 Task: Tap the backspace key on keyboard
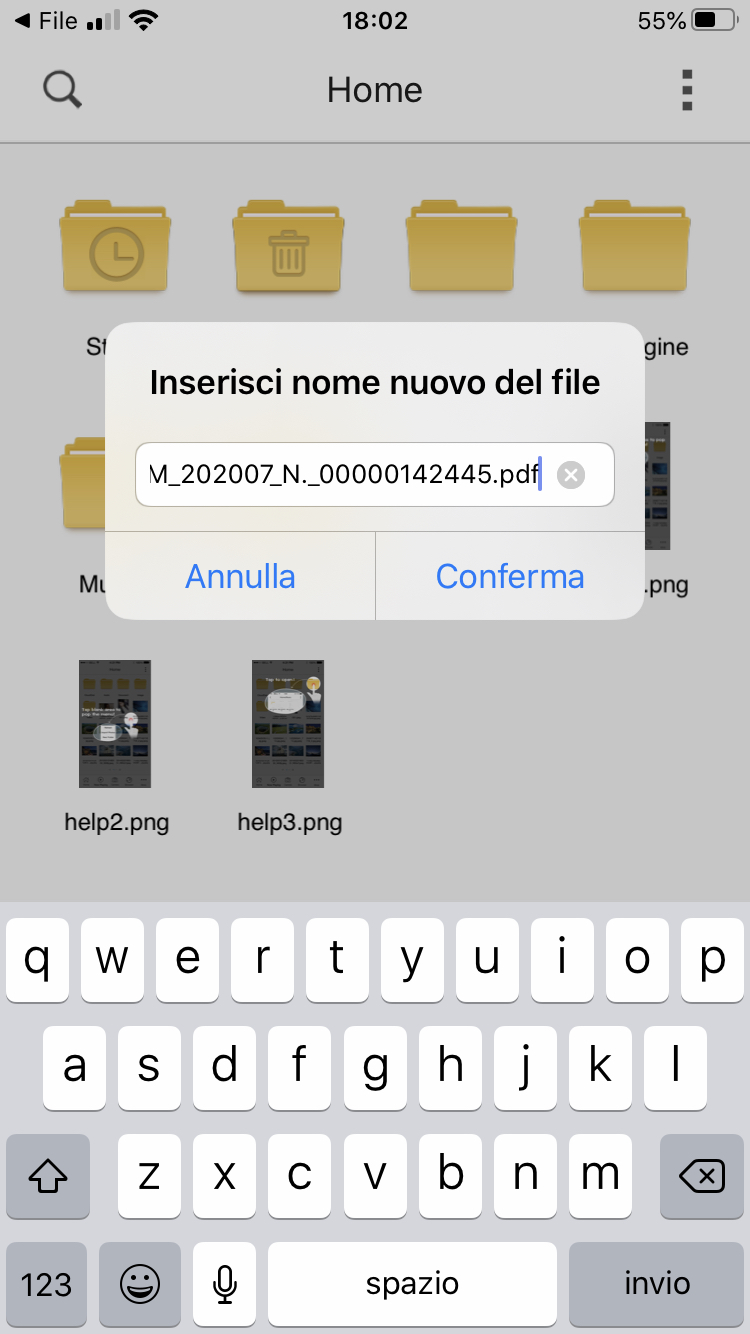[x=702, y=1174]
